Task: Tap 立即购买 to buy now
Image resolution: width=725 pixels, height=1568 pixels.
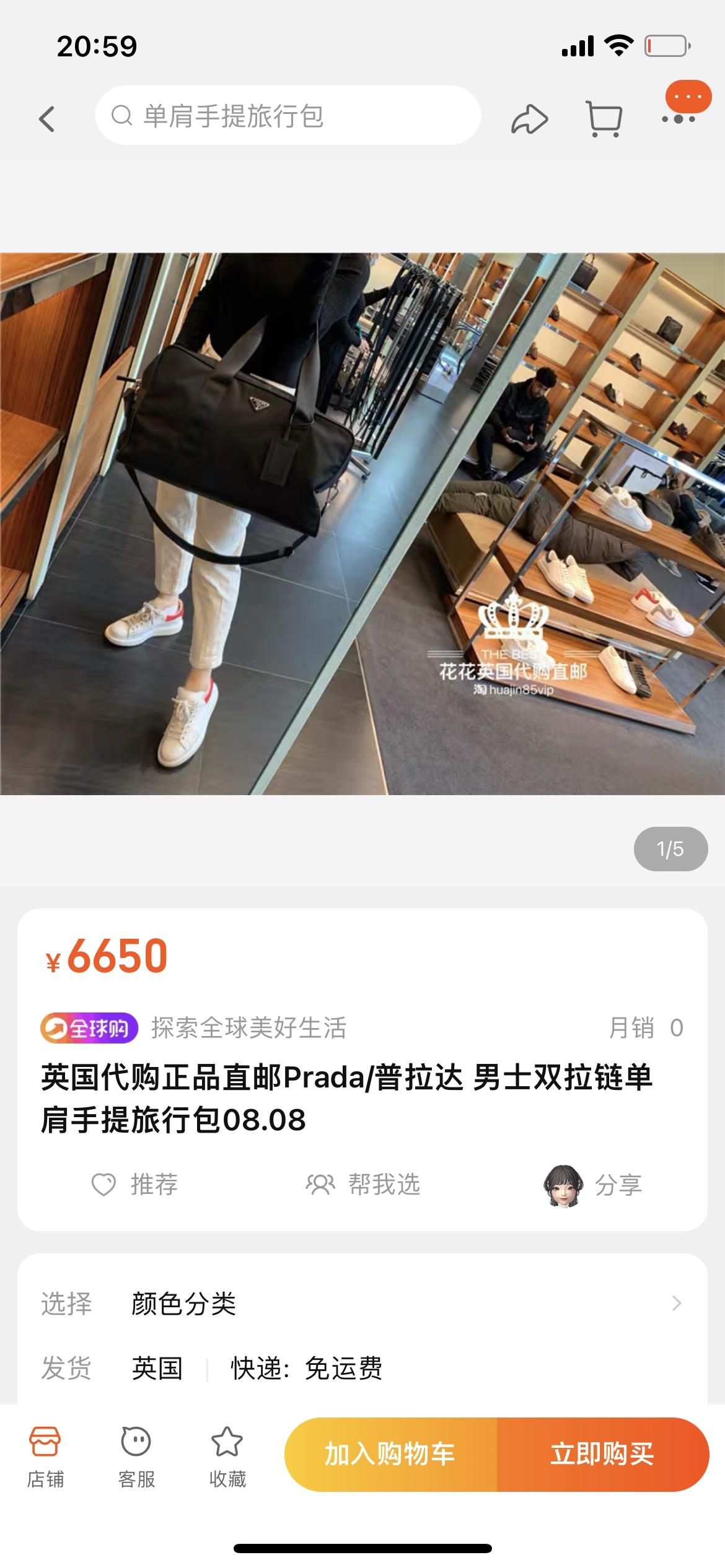Action: (x=602, y=1453)
